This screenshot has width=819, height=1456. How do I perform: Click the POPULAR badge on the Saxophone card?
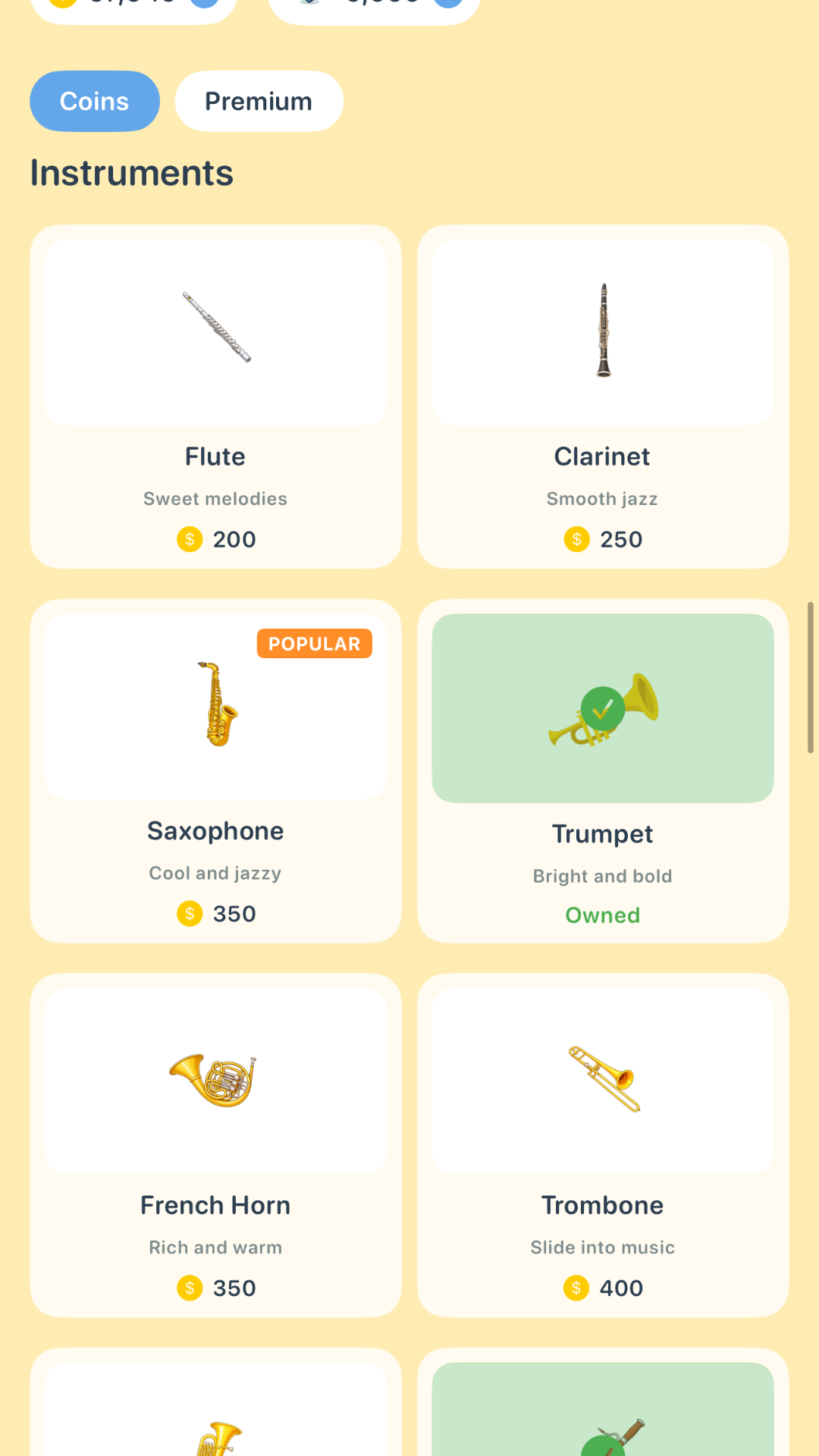[315, 644]
